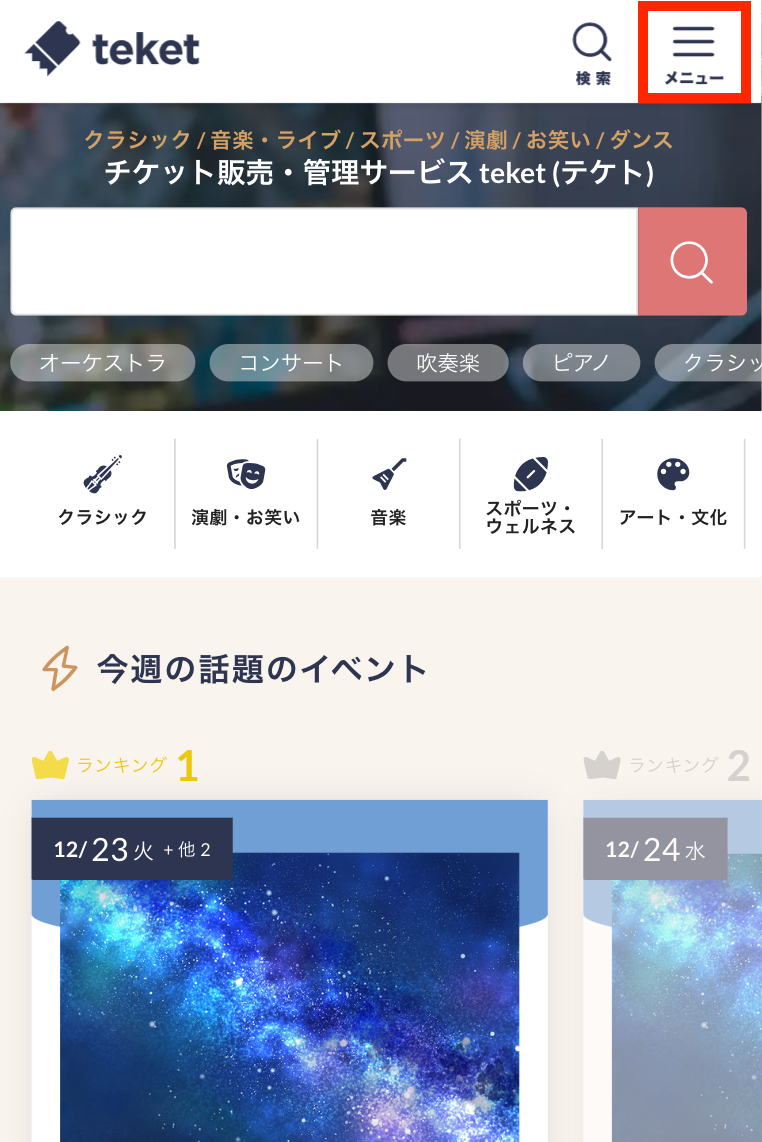View the アート・文化 category
Screen dimensions: 762x1142
(x=673, y=493)
